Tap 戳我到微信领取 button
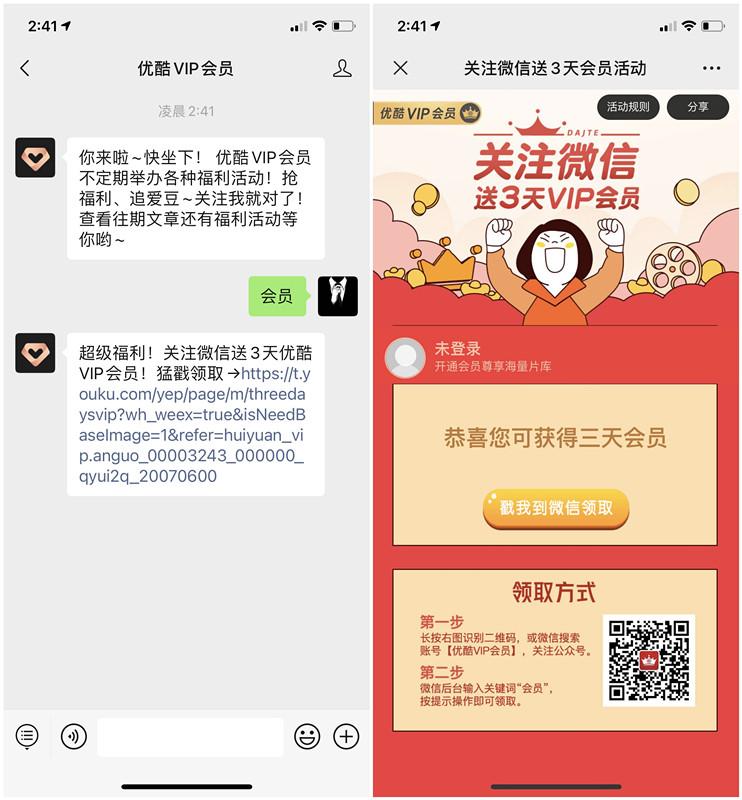The image size is (742, 800). pyautogui.click(x=556, y=508)
